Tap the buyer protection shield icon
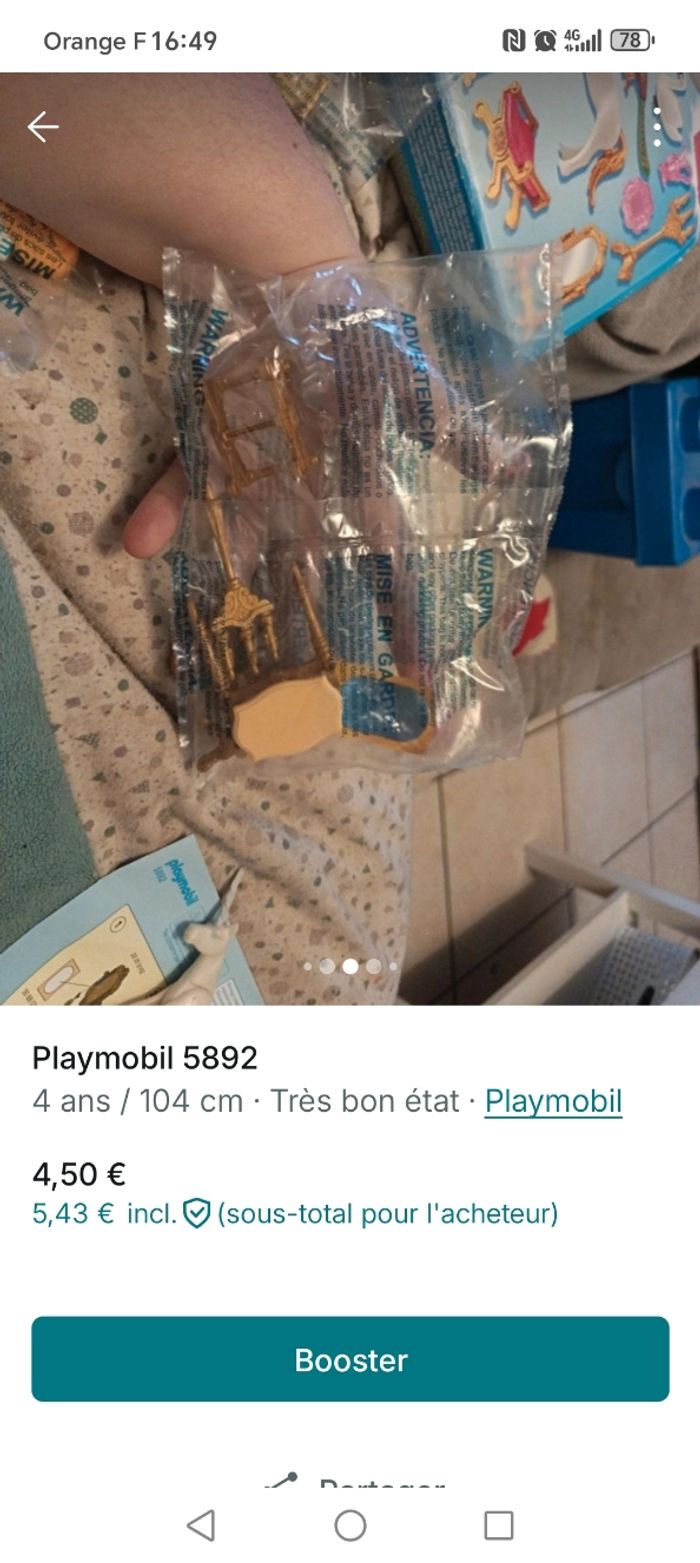 (x=197, y=1214)
